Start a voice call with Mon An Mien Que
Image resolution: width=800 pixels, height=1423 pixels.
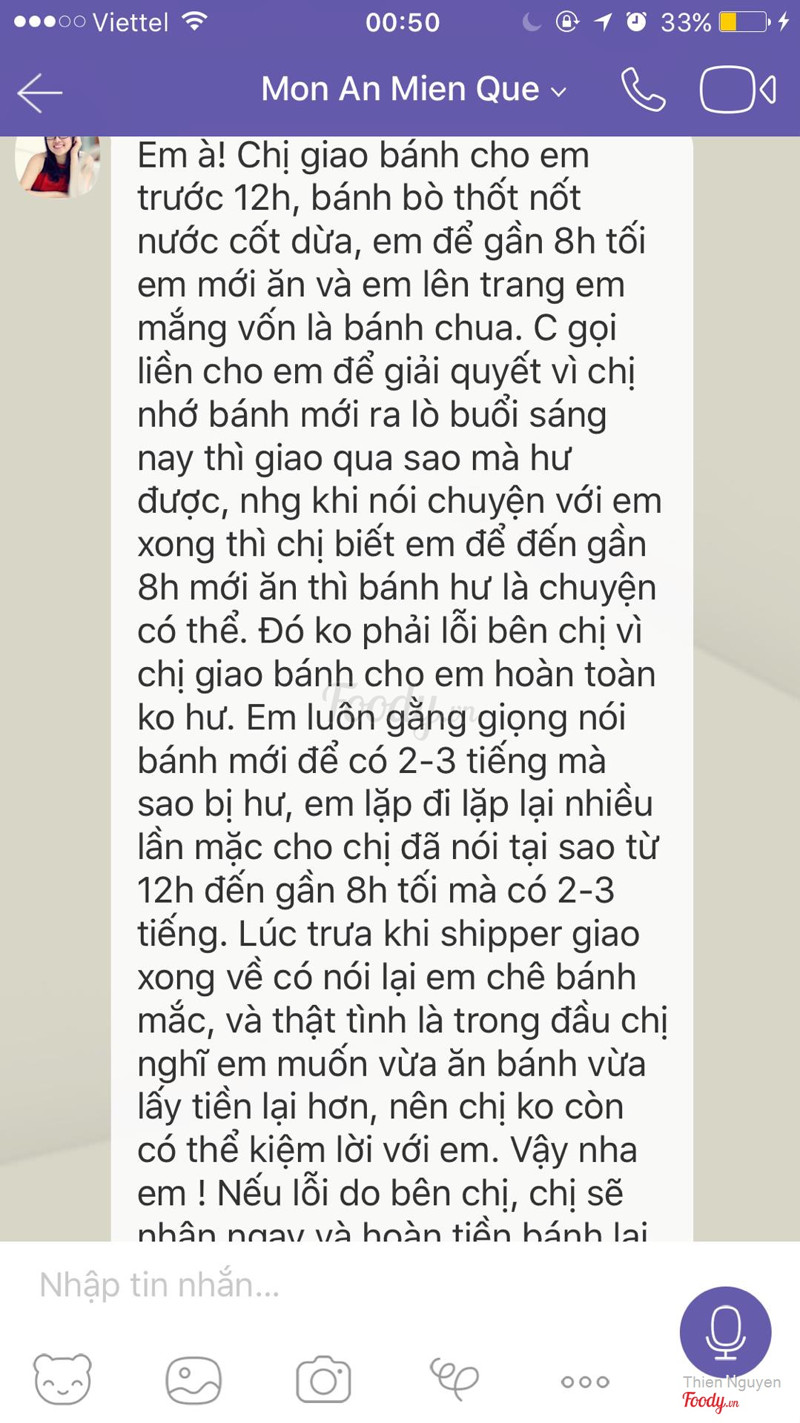click(642, 91)
